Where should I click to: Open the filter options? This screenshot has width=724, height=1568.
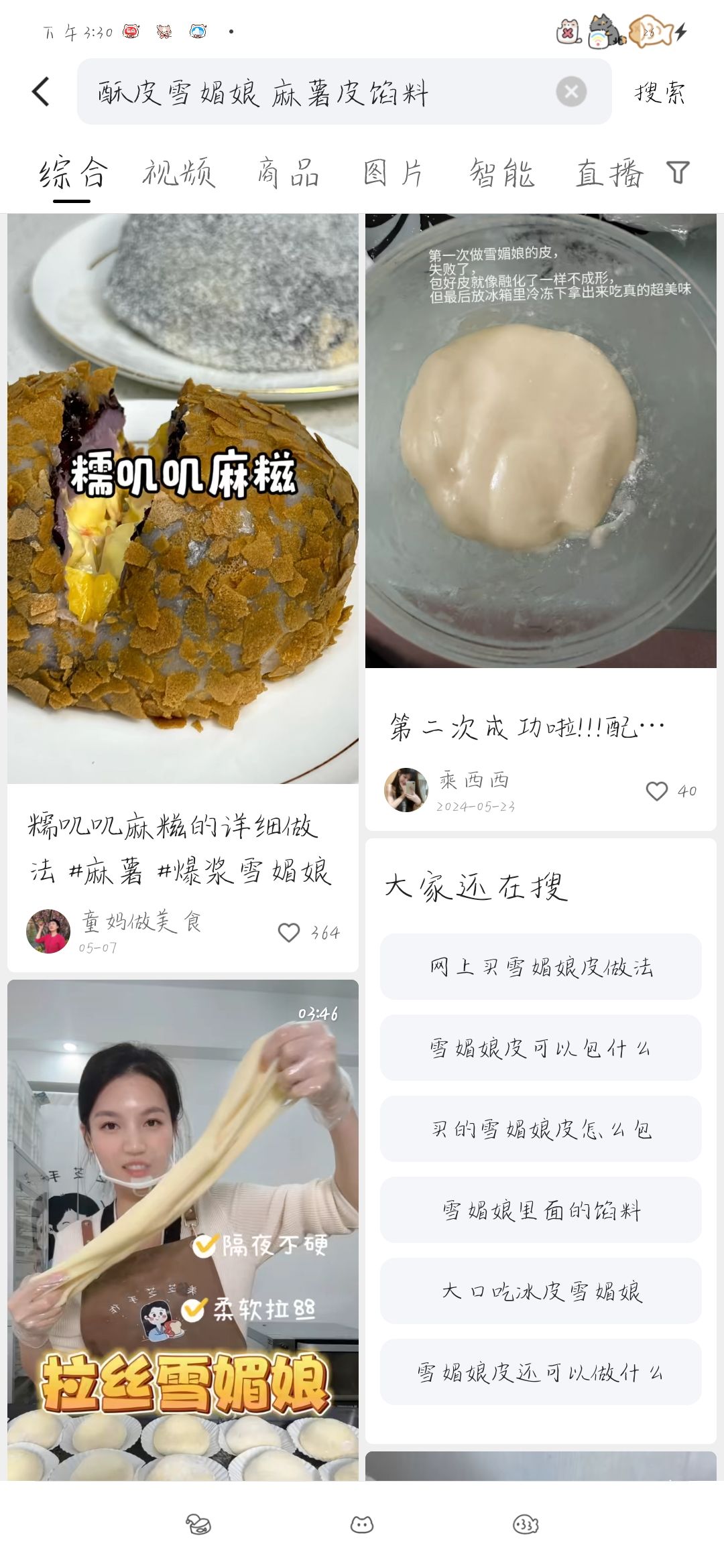click(678, 173)
